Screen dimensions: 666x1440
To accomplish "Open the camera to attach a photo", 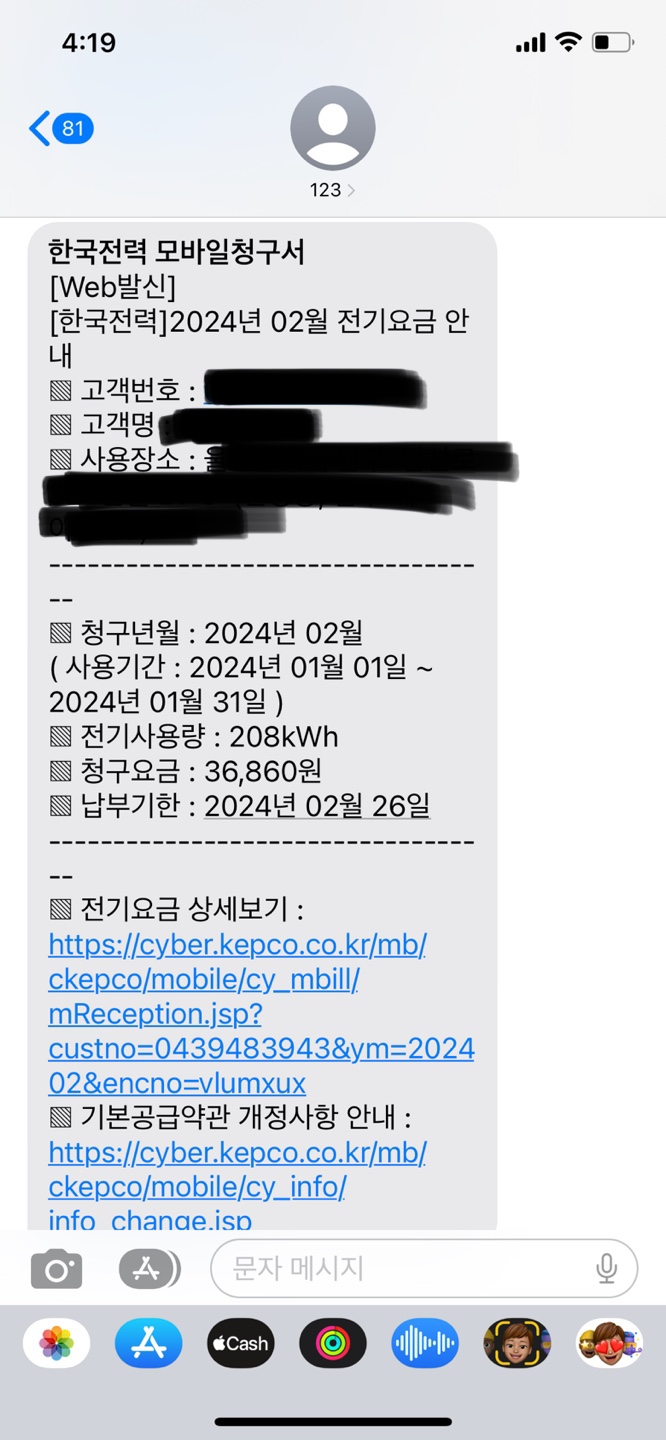I will click(56, 1270).
